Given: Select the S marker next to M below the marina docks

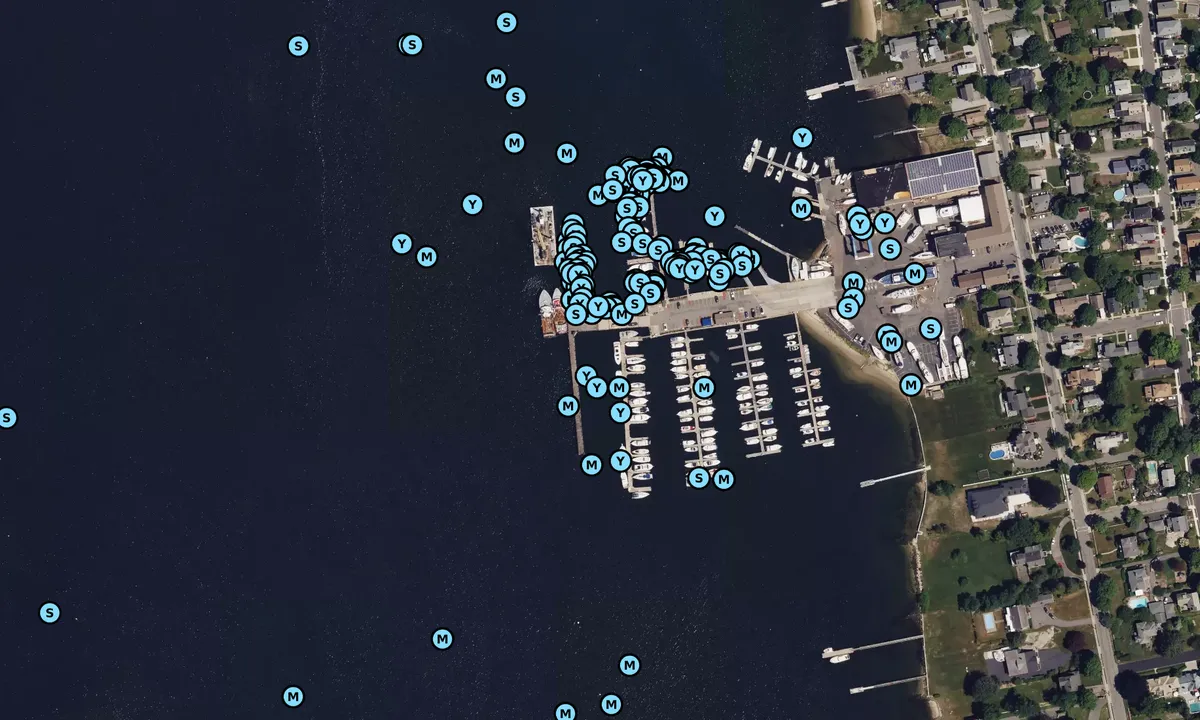Looking at the screenshot, I should tap(699, 478).
